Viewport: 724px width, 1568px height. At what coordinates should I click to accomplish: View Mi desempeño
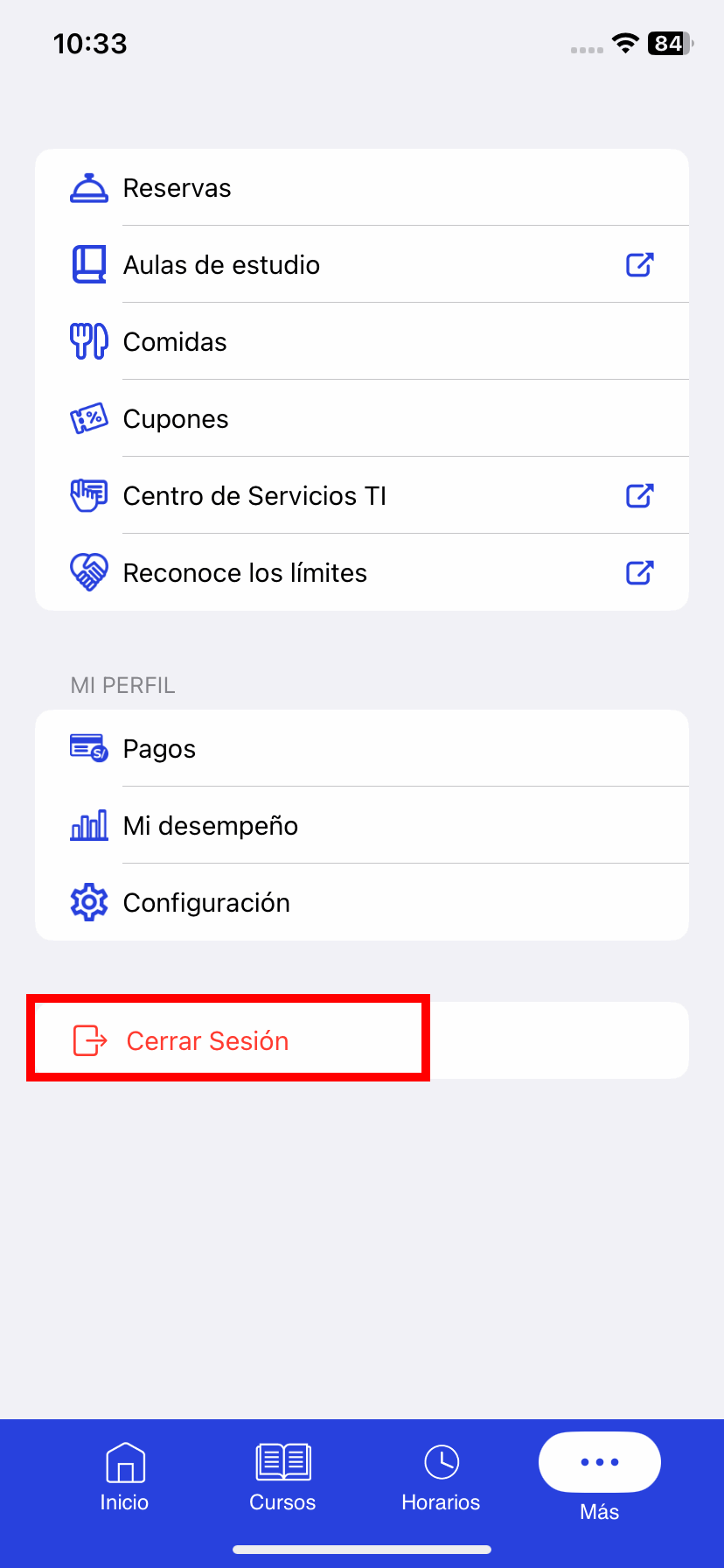click(x=361, y=826)
